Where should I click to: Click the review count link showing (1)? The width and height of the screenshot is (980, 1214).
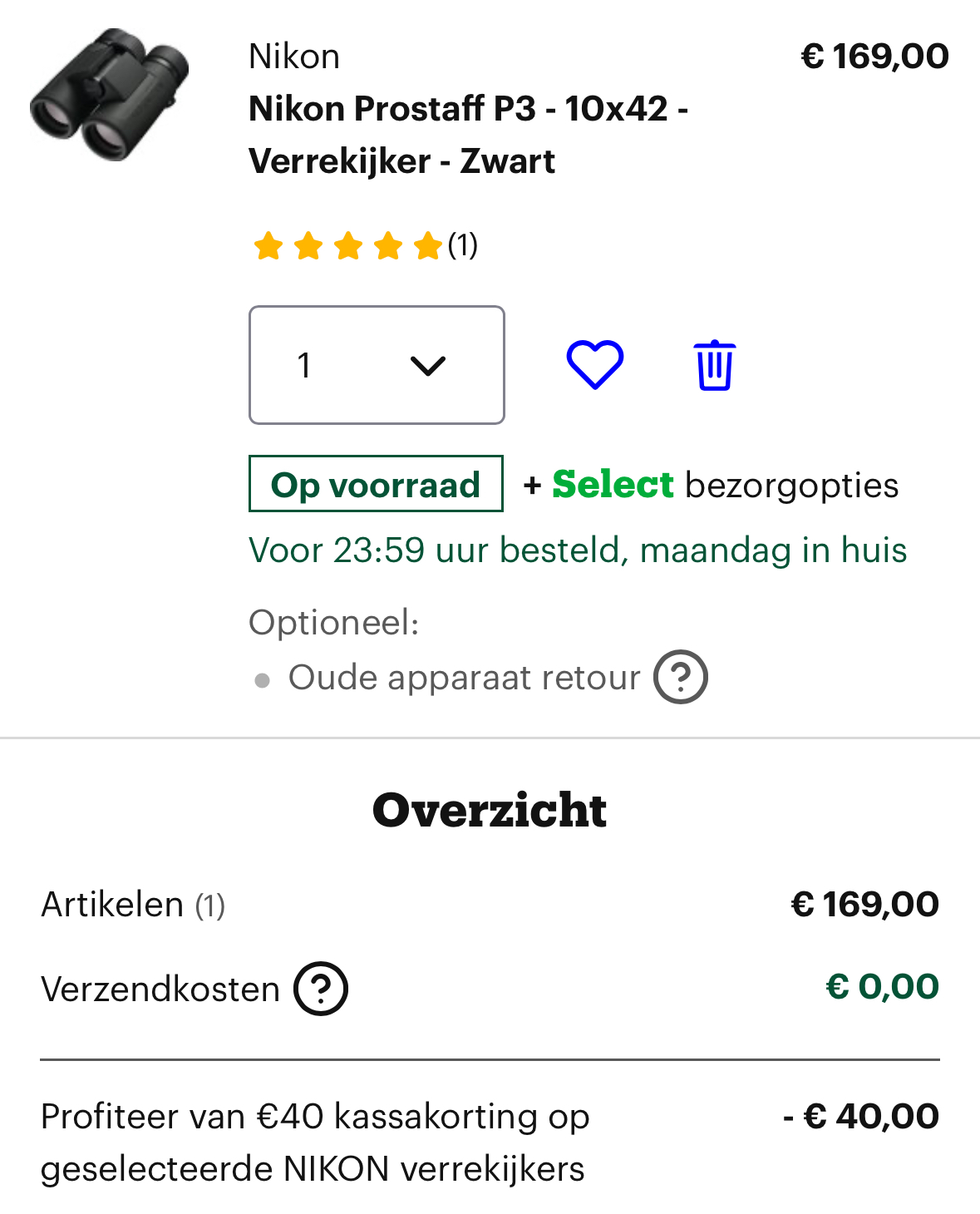[x=462, y=246]
